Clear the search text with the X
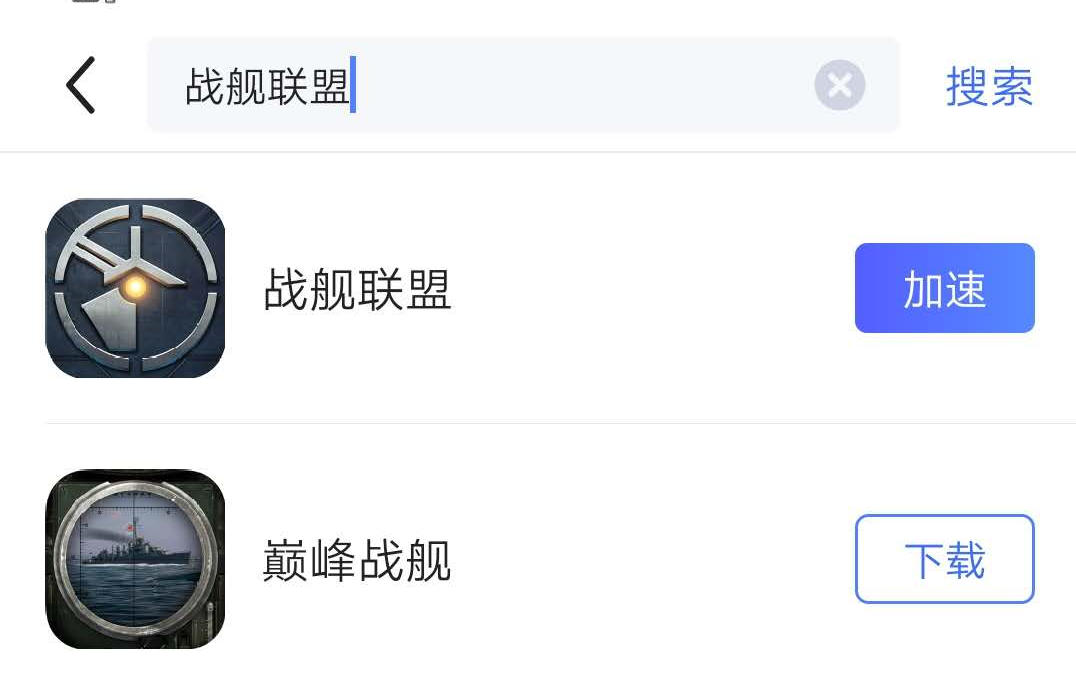 [x=839, y=86]
